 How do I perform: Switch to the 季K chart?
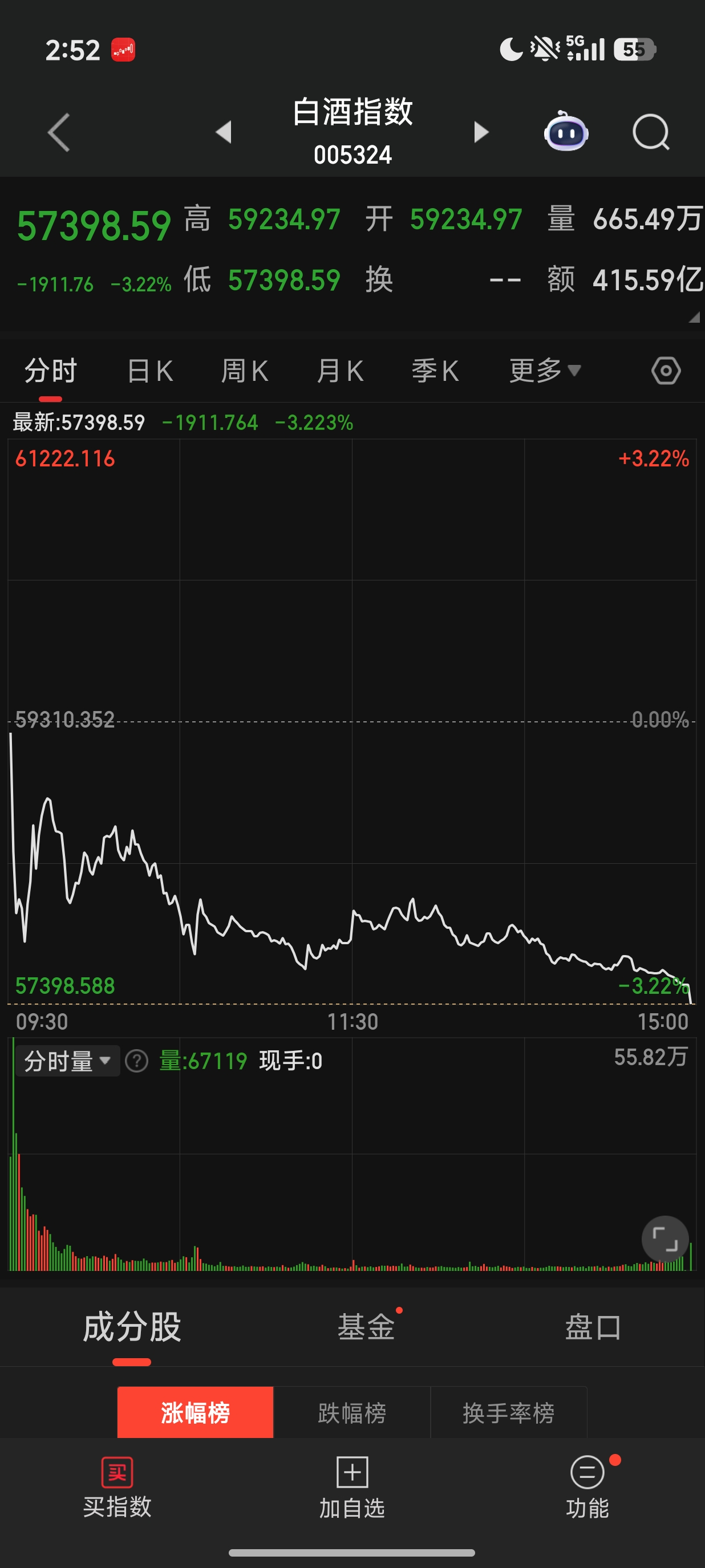coord(435,371)
